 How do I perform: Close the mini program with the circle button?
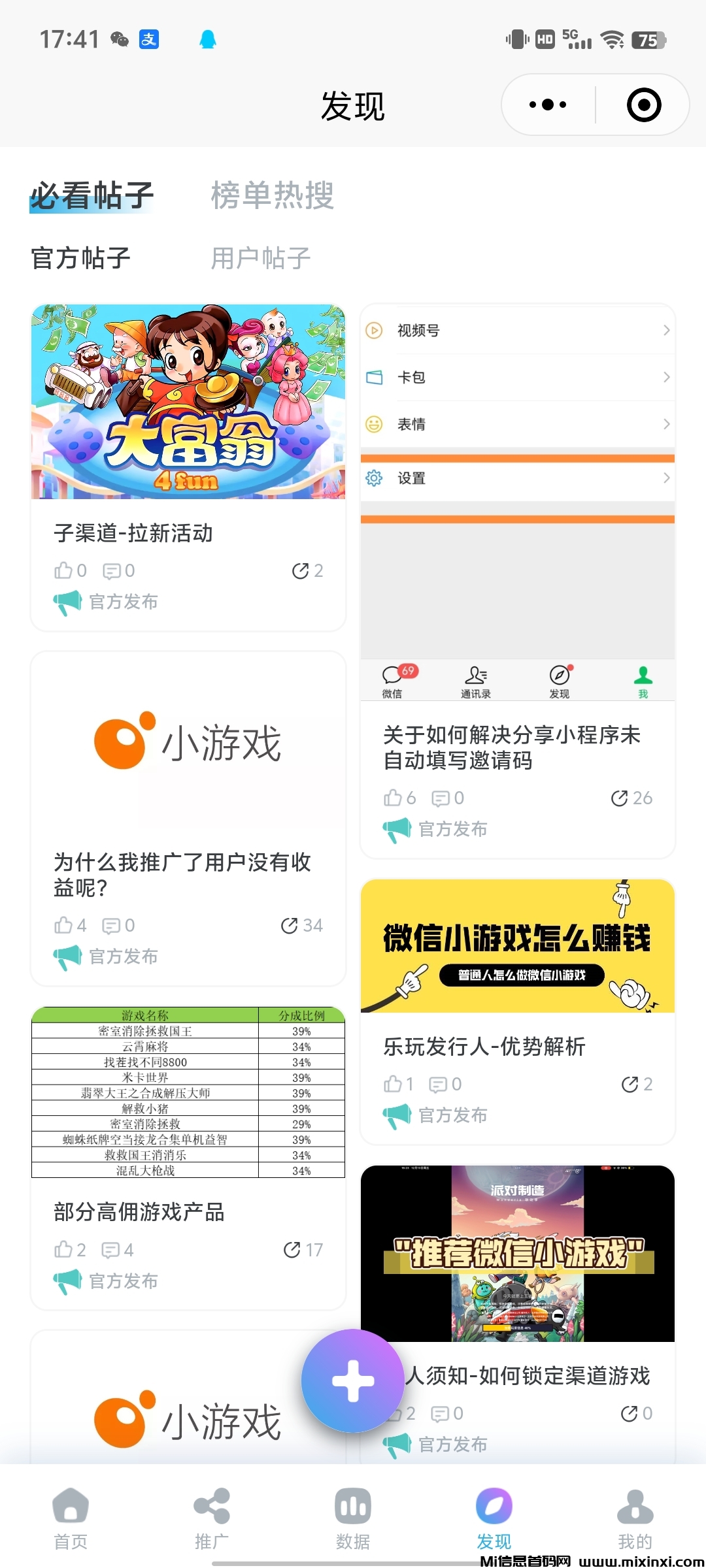(644, 105)
